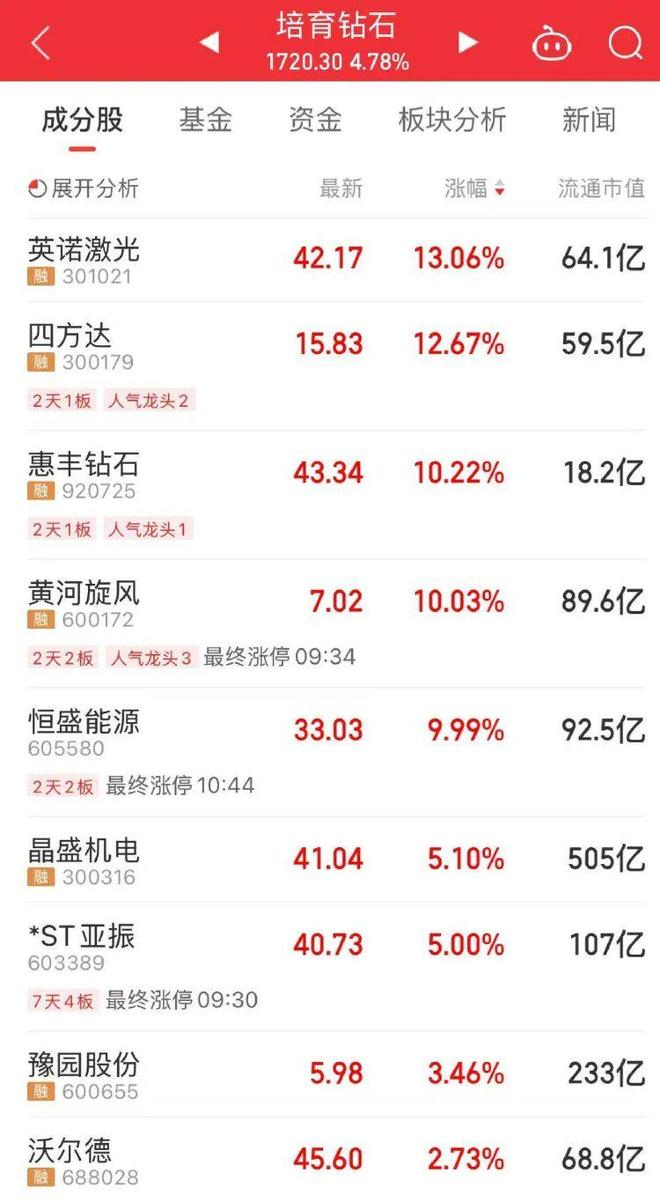Sort the list by 涨幅
The height and width of the screenshot is (1202, 660).
pyautogui.click(x=473, y=188)
